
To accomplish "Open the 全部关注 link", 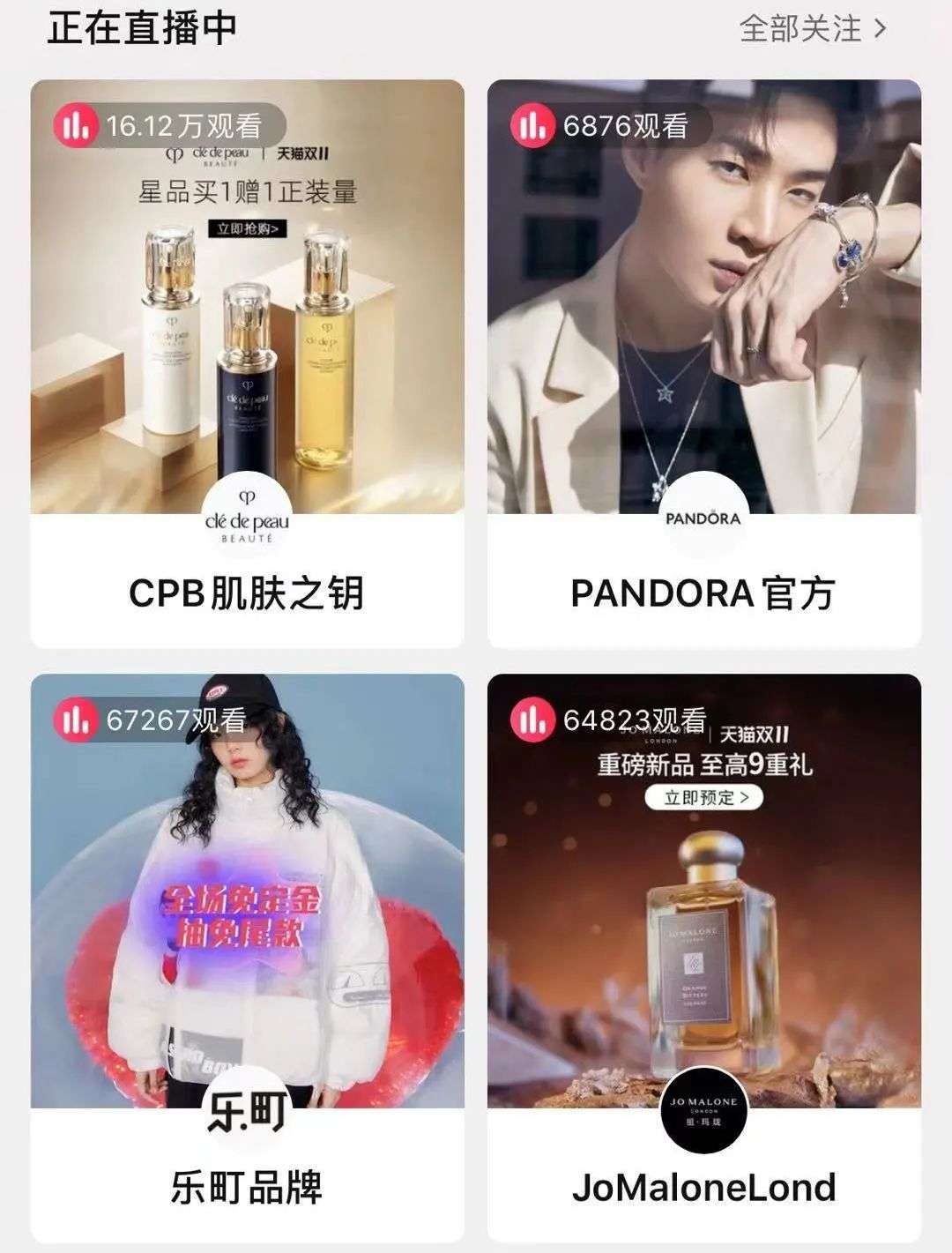I will pos(812,29).
